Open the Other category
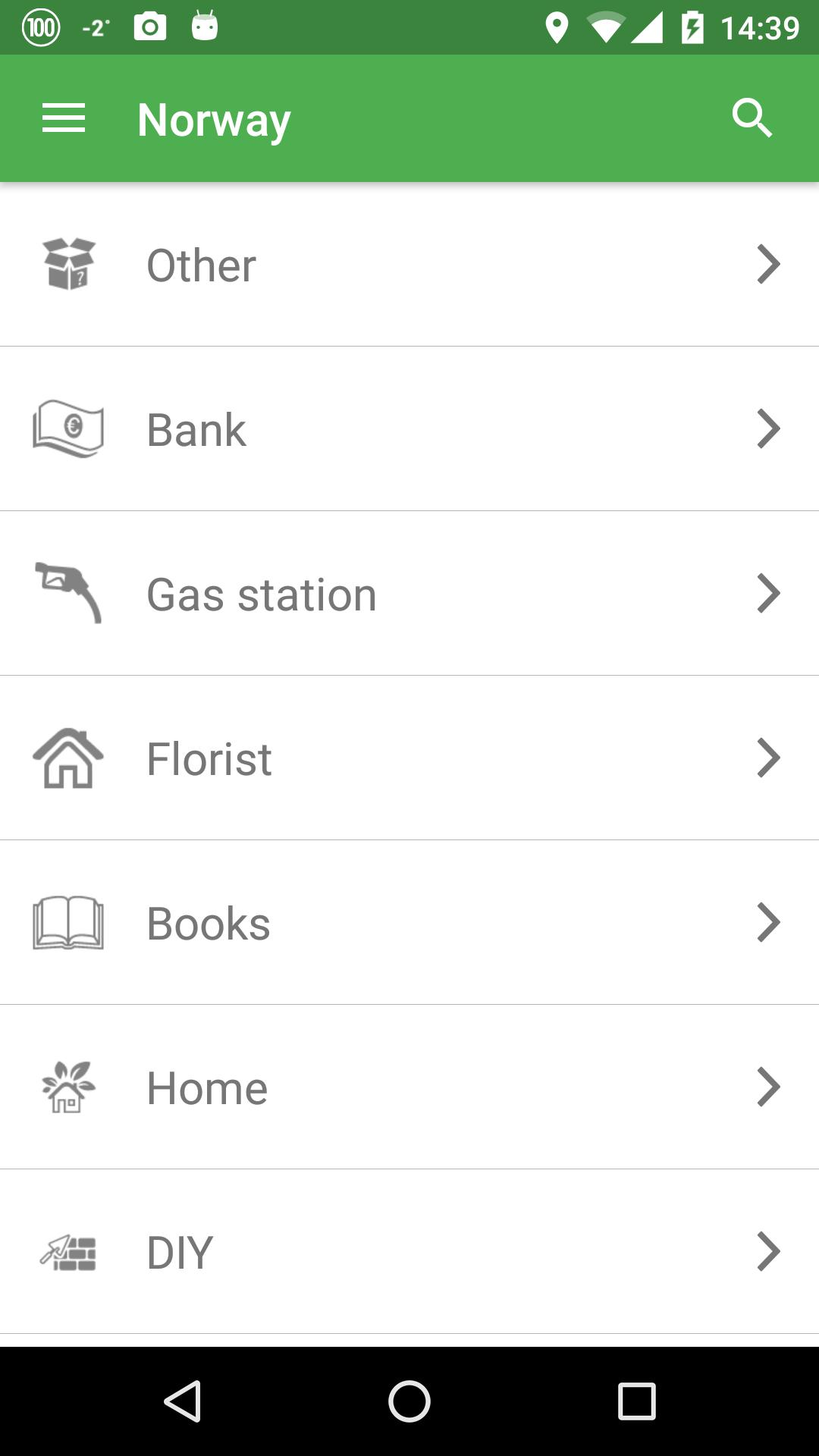The width and height of the screenshot is (819, 1456). click(409, 265)
